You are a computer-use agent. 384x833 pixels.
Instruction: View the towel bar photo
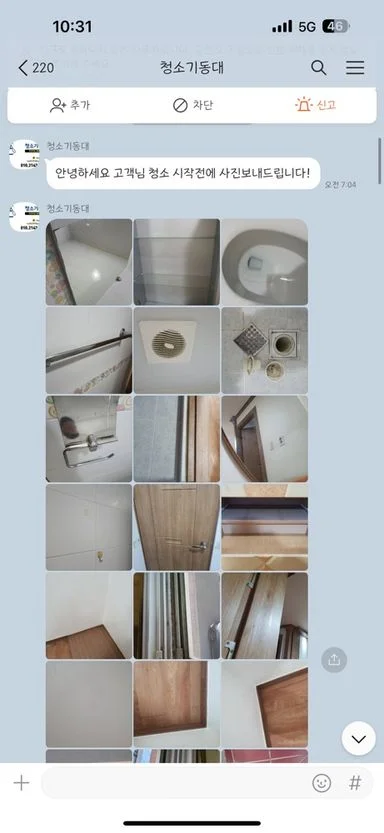[x=89, y=350]
